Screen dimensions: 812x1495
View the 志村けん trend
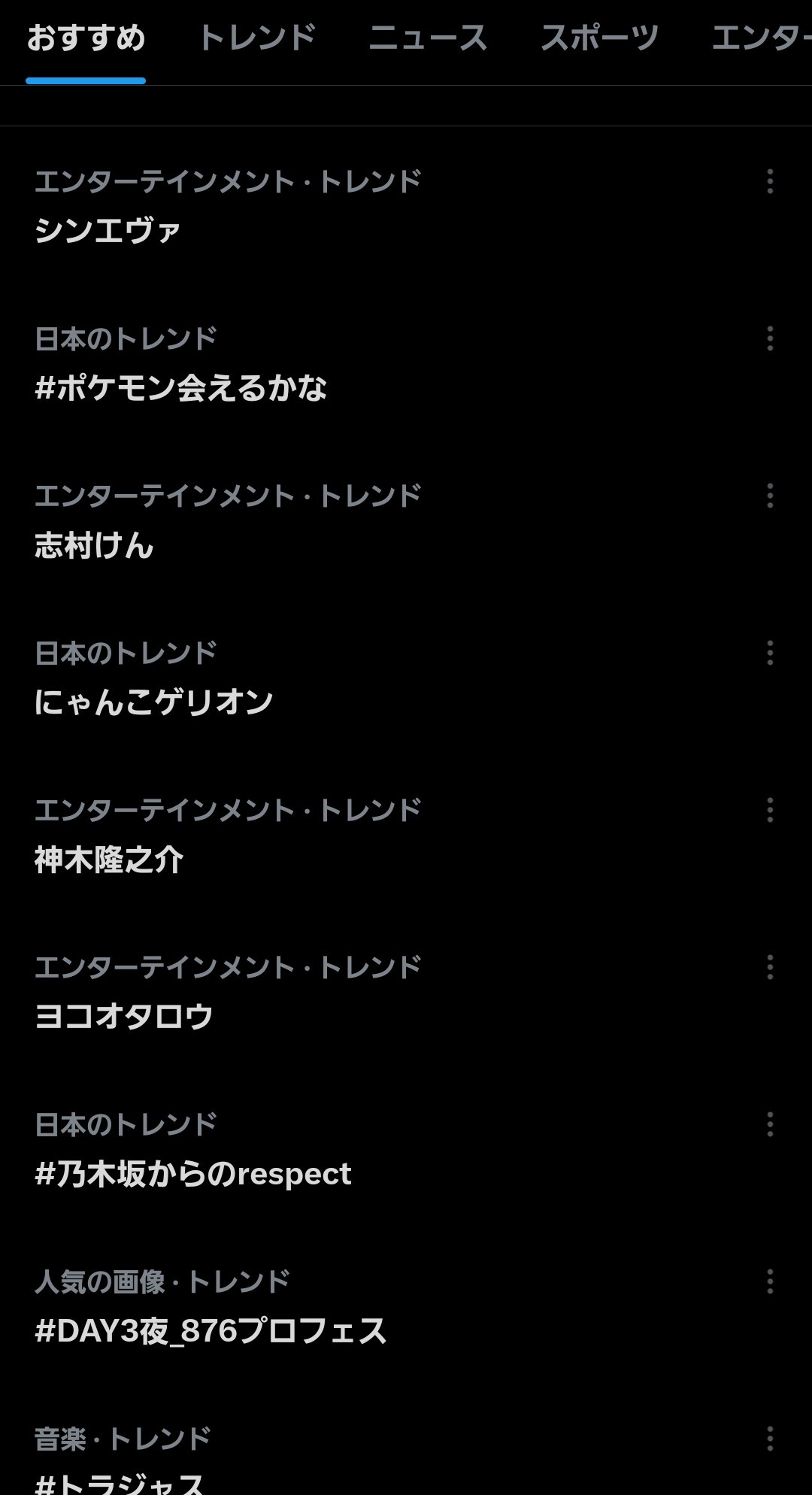tap(95, 545)
